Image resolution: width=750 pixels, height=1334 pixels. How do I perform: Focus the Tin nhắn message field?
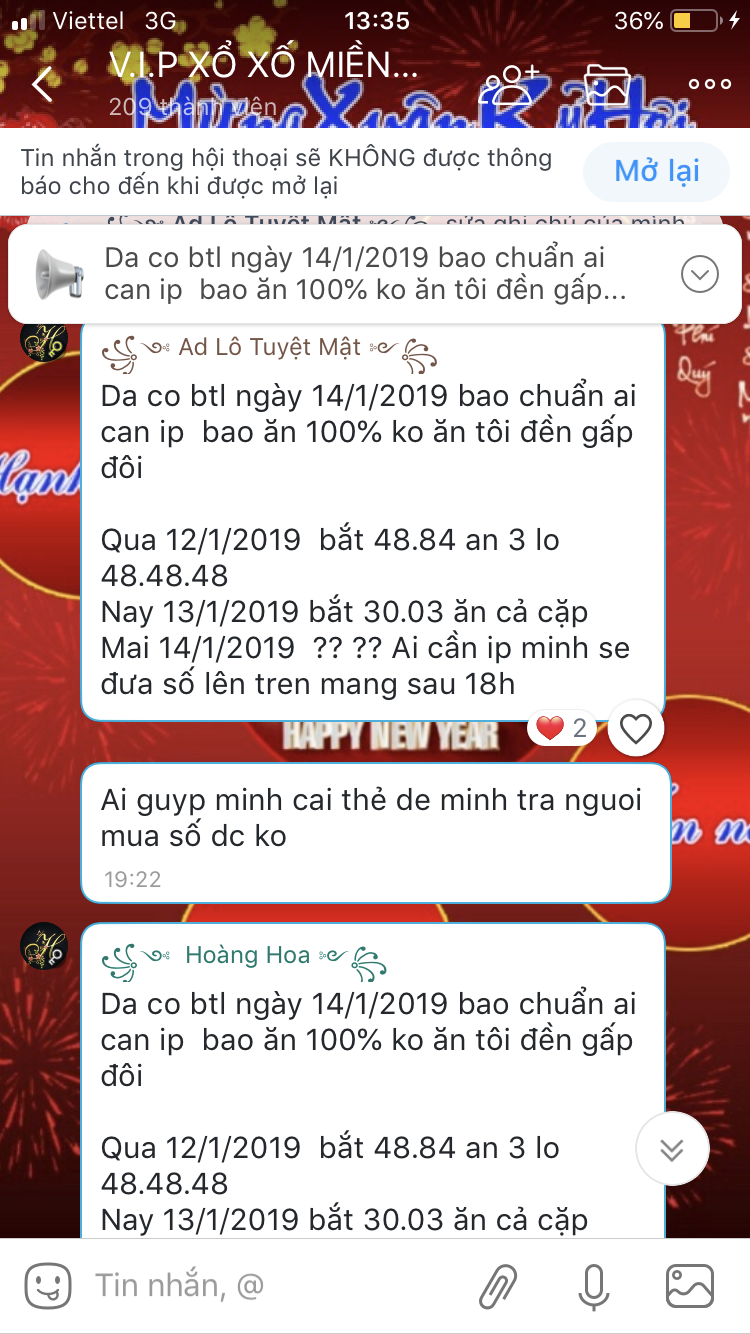point(270,1286)
